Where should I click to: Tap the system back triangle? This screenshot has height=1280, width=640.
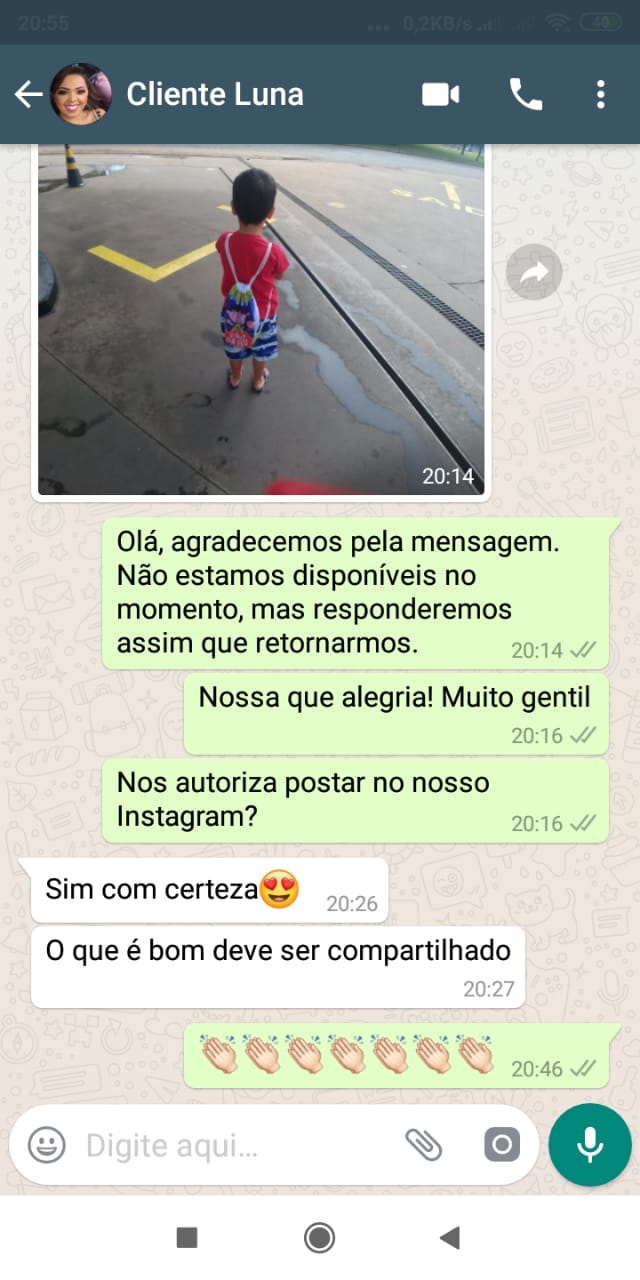(449, 1238)
